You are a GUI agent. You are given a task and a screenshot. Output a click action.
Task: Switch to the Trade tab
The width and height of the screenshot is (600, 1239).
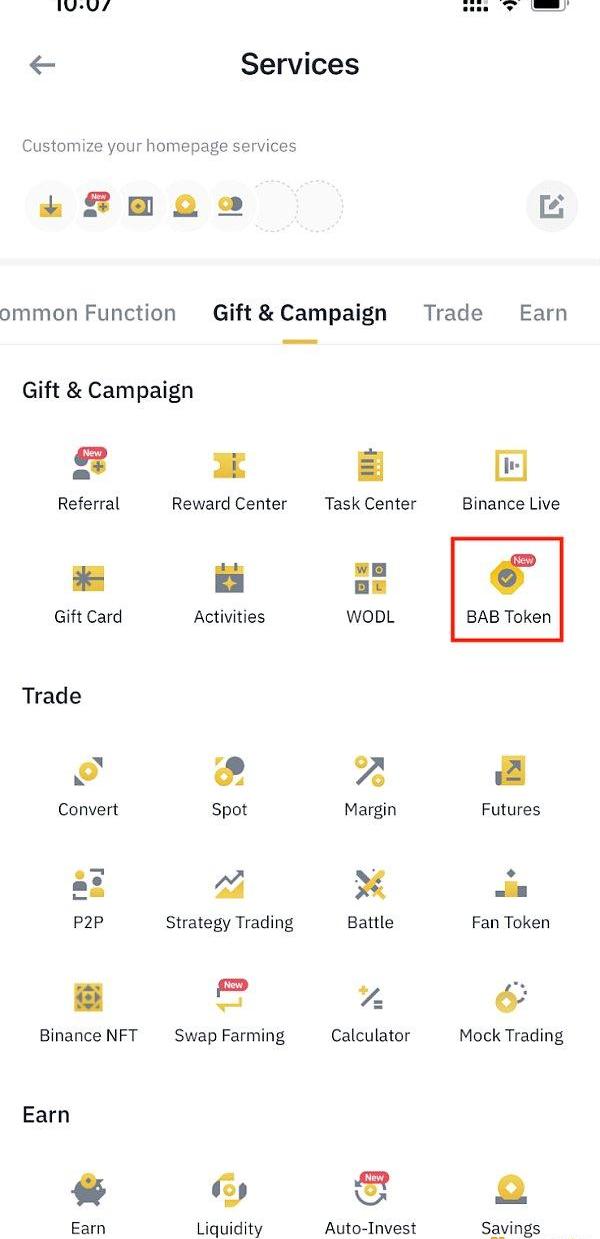[x=453, y=313]
